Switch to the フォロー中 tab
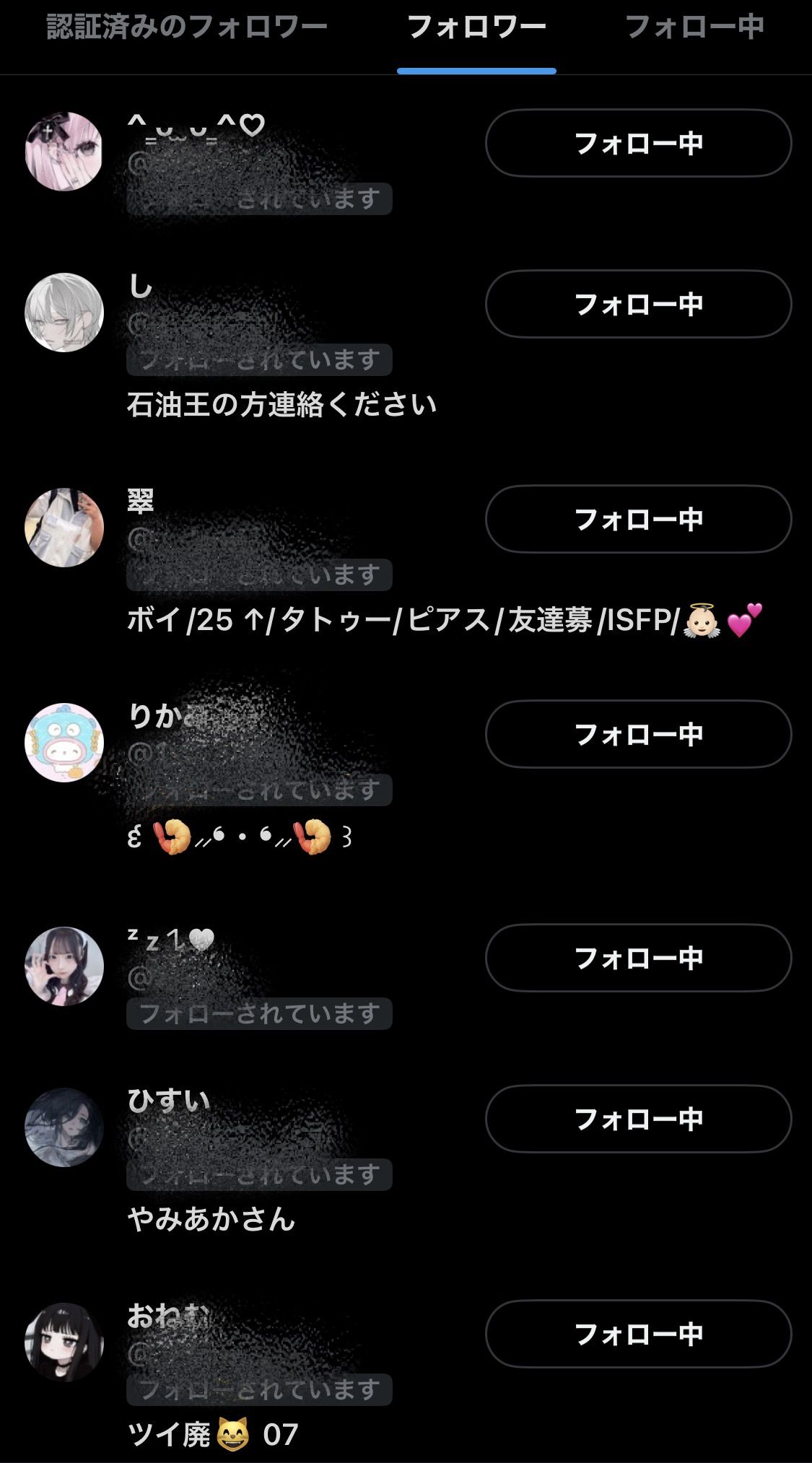The height and width of the screenshot is (1463, 812). click(x=694, y=27)
